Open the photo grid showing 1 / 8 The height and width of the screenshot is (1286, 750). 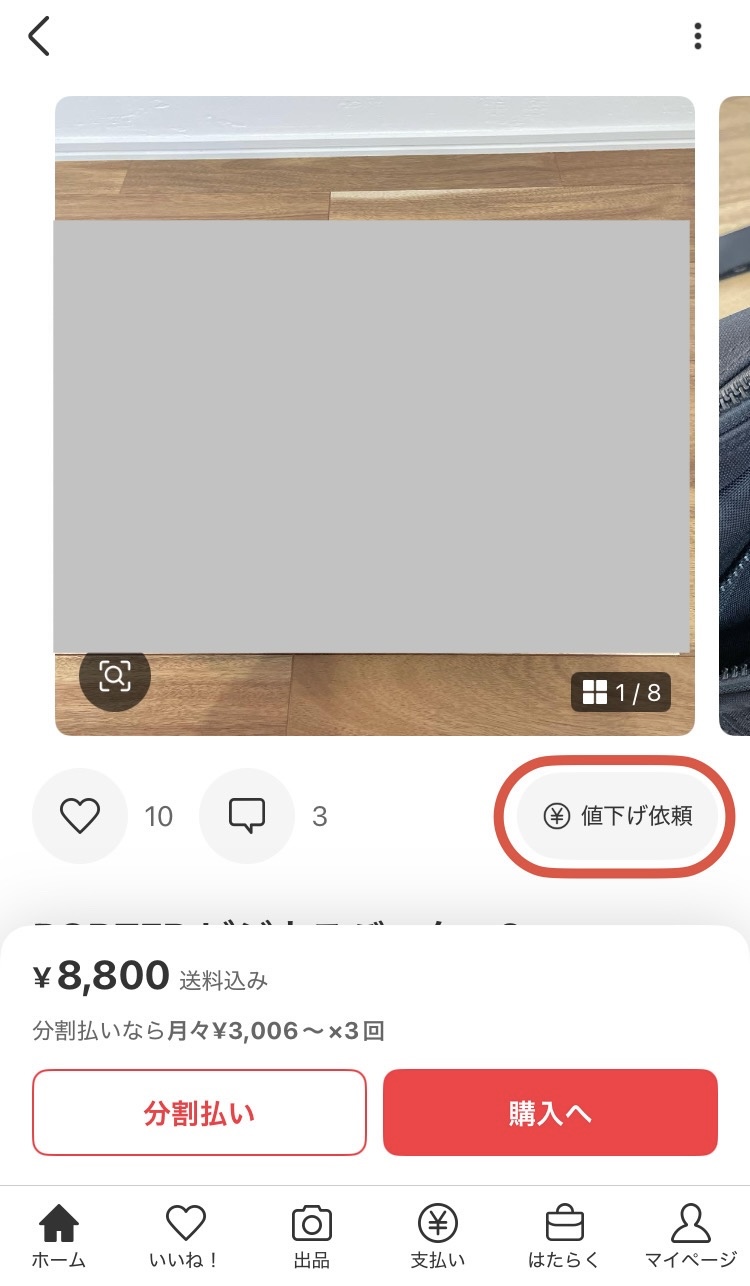[621, 692]
